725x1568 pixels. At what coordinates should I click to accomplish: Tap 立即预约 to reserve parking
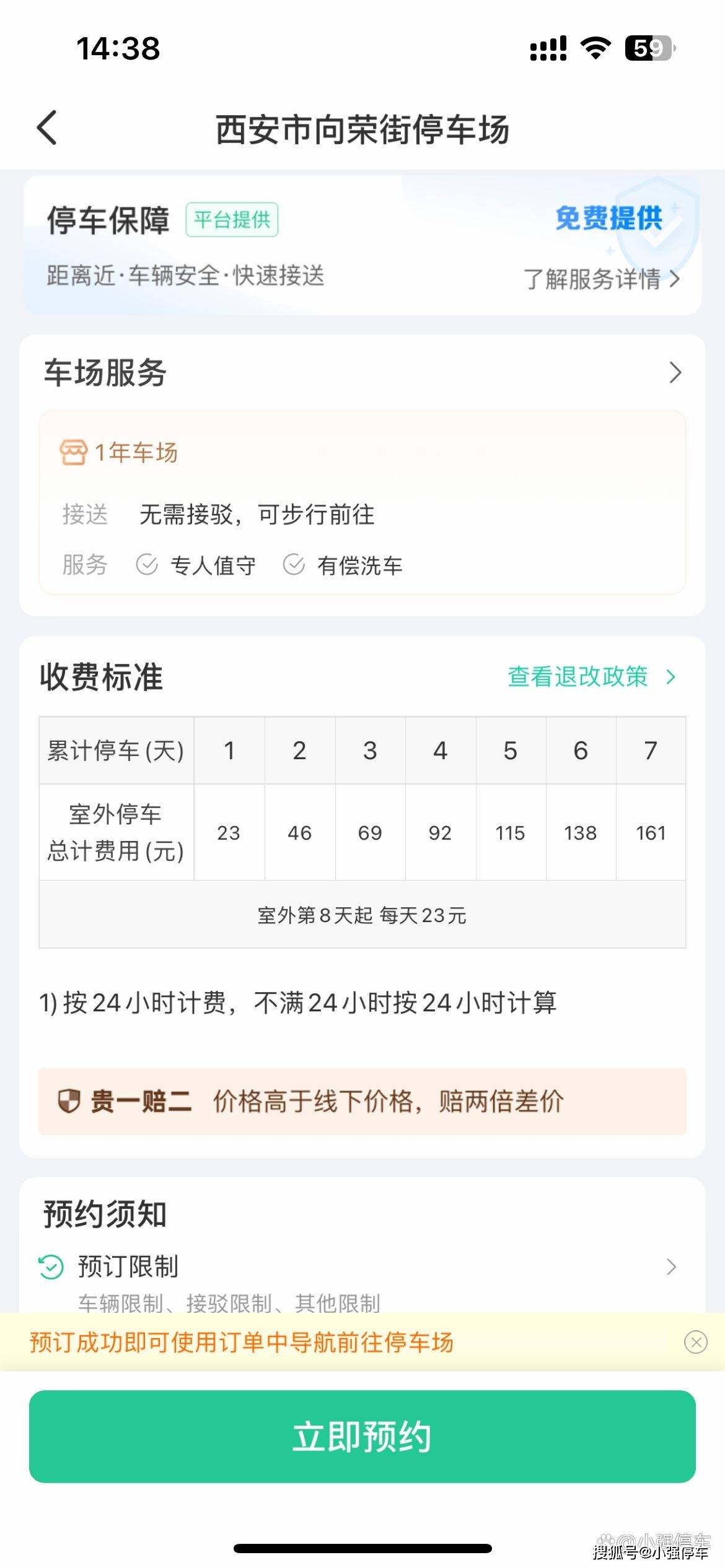[362, 1437]
